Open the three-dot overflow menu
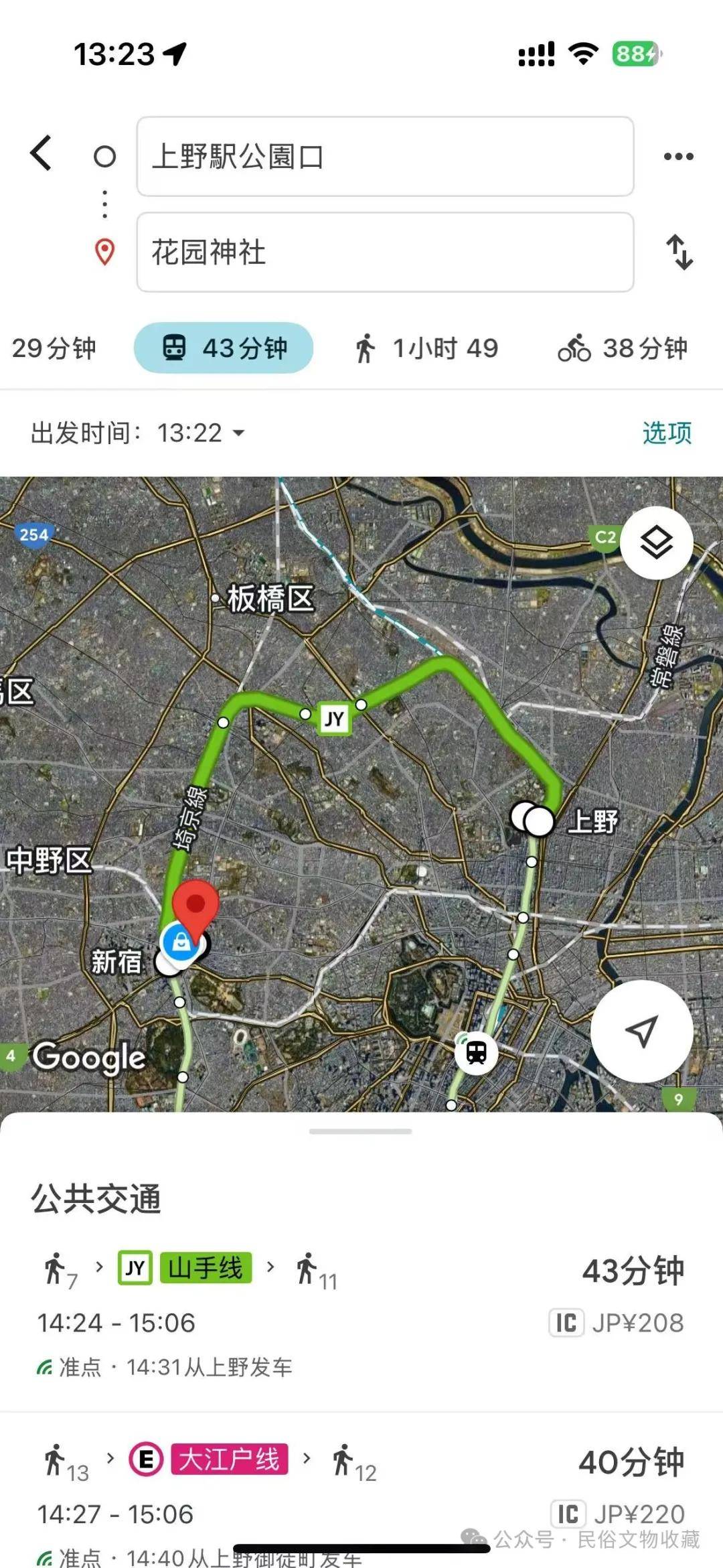Screen dimensions: 723x1568 (678, 157)
